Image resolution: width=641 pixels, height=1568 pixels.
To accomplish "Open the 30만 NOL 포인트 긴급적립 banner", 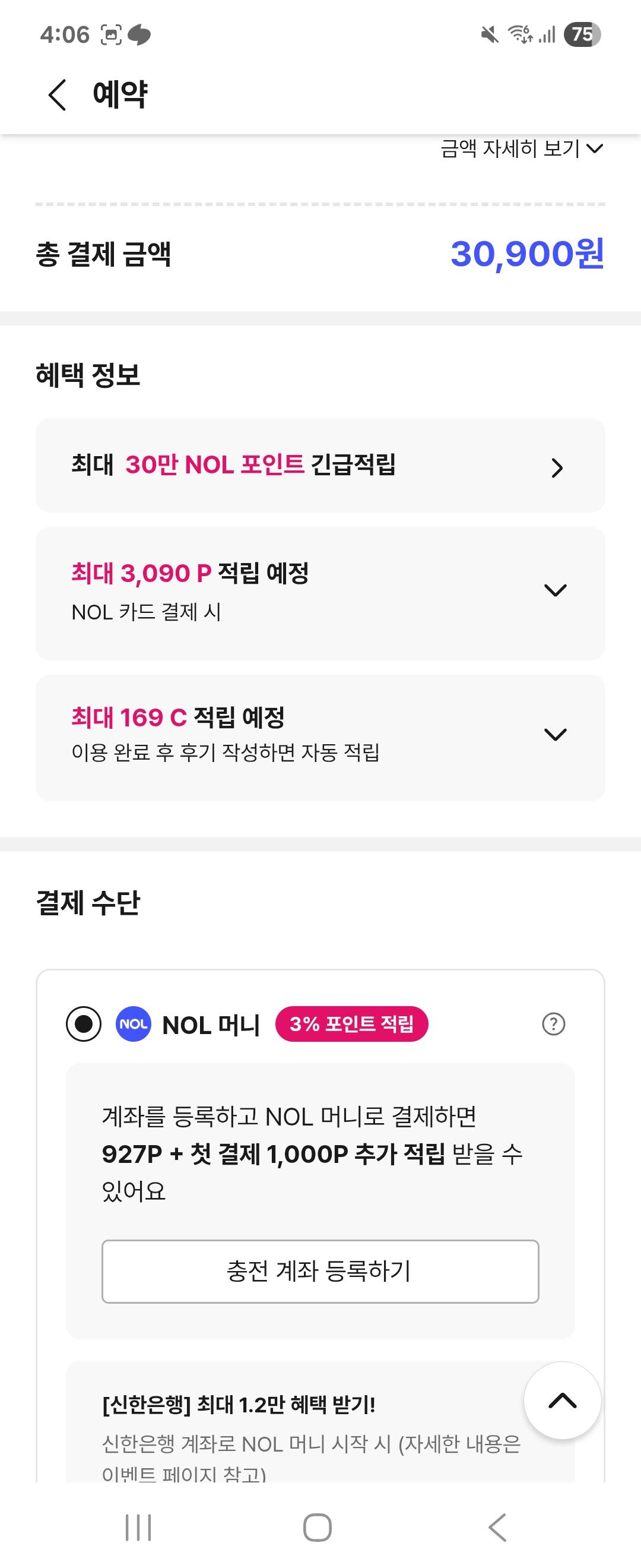I will pyautogui.click(x=320, y=468).
